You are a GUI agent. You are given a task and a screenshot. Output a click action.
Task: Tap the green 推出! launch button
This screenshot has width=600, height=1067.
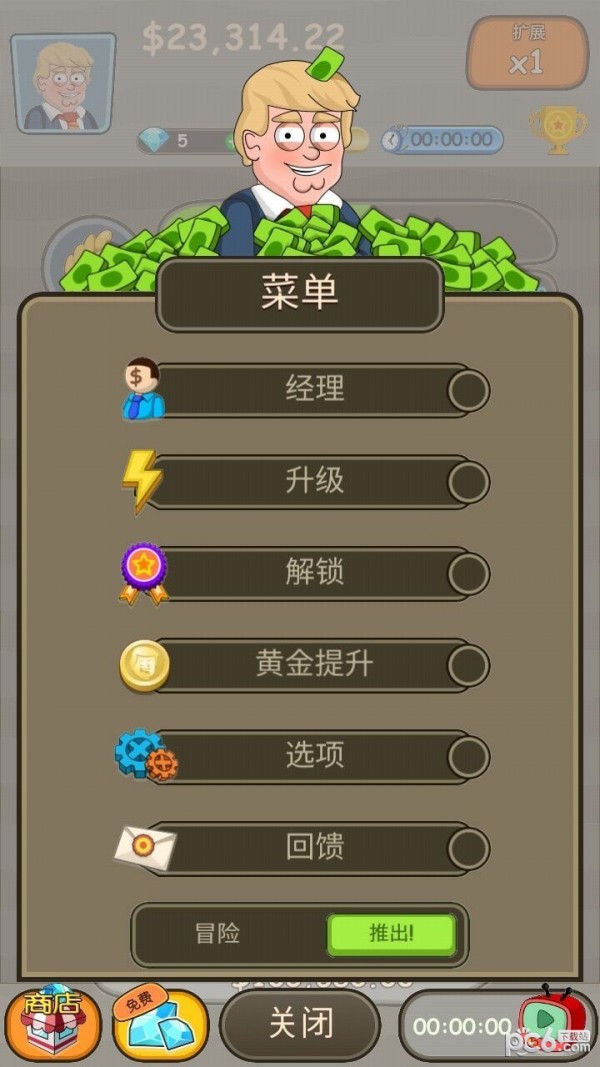point(391,934)
